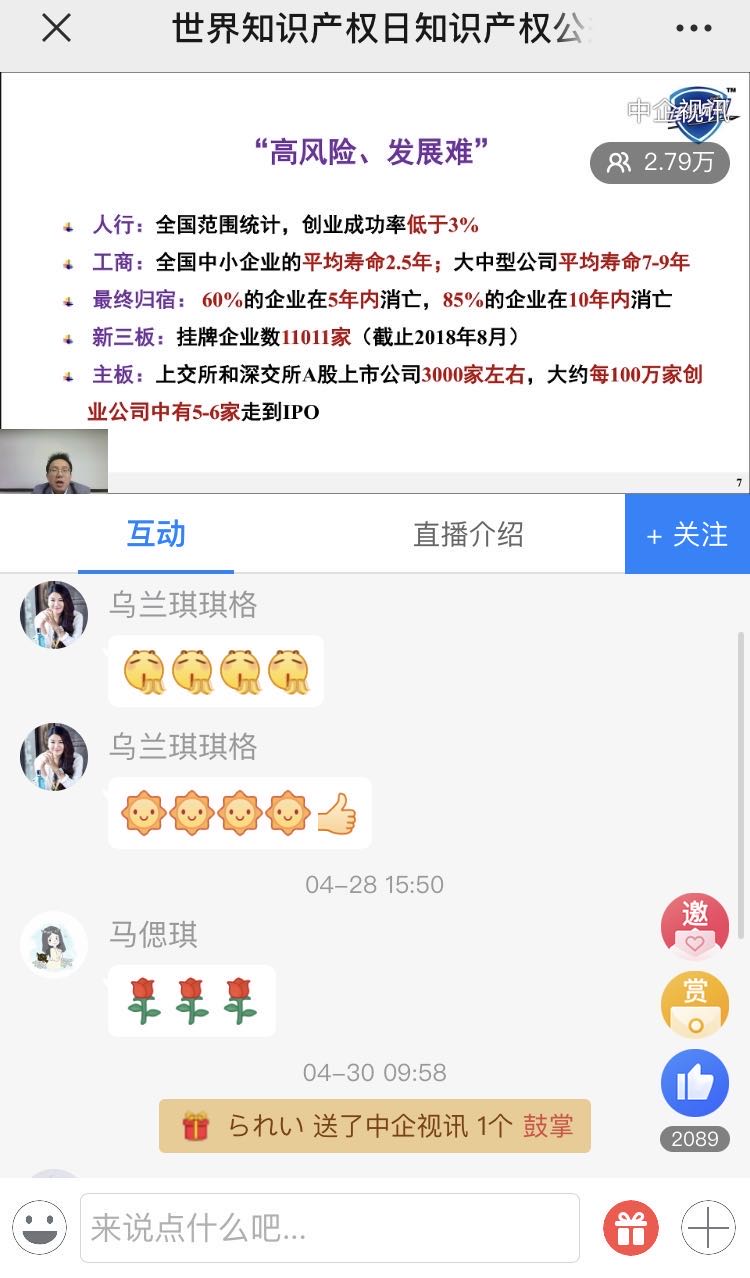
Task: Open the live video player
Action: [375, 282]
